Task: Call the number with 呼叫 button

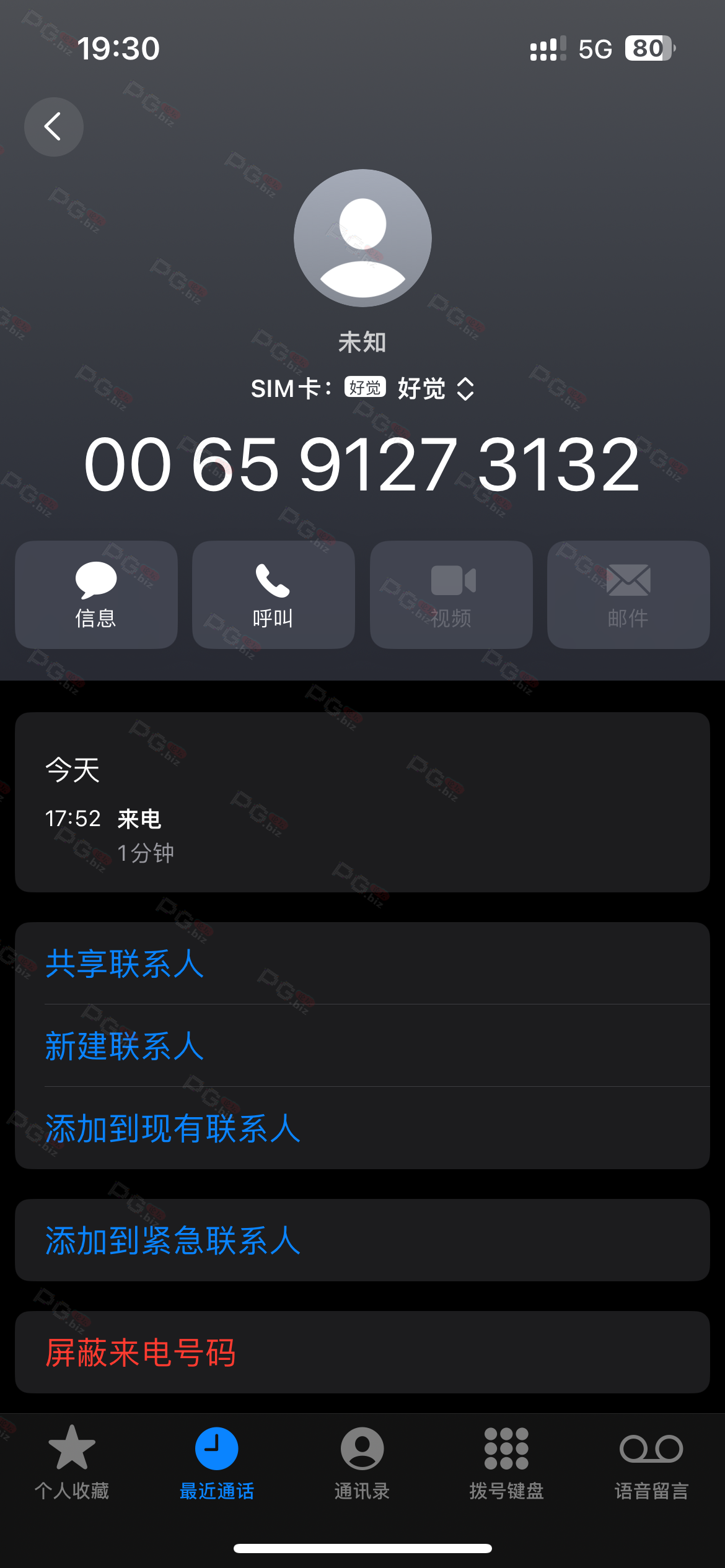Action: [x=273, y=595]
